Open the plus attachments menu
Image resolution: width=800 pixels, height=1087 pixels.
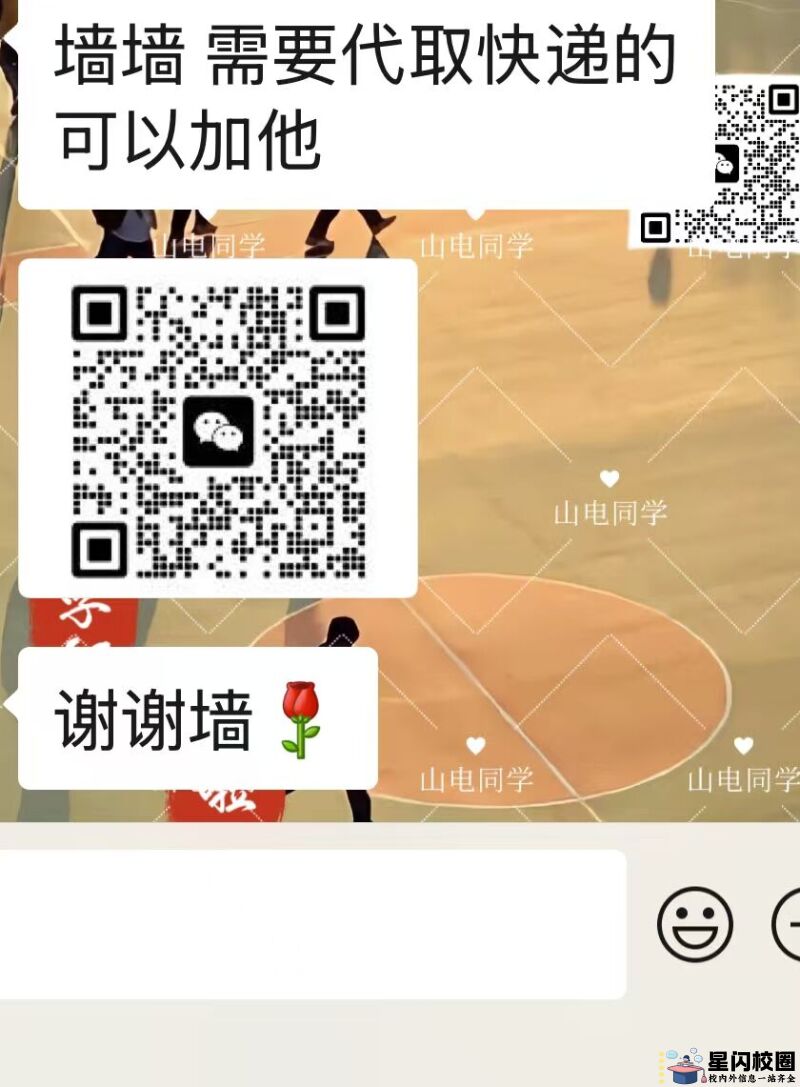tap(789, 924)
